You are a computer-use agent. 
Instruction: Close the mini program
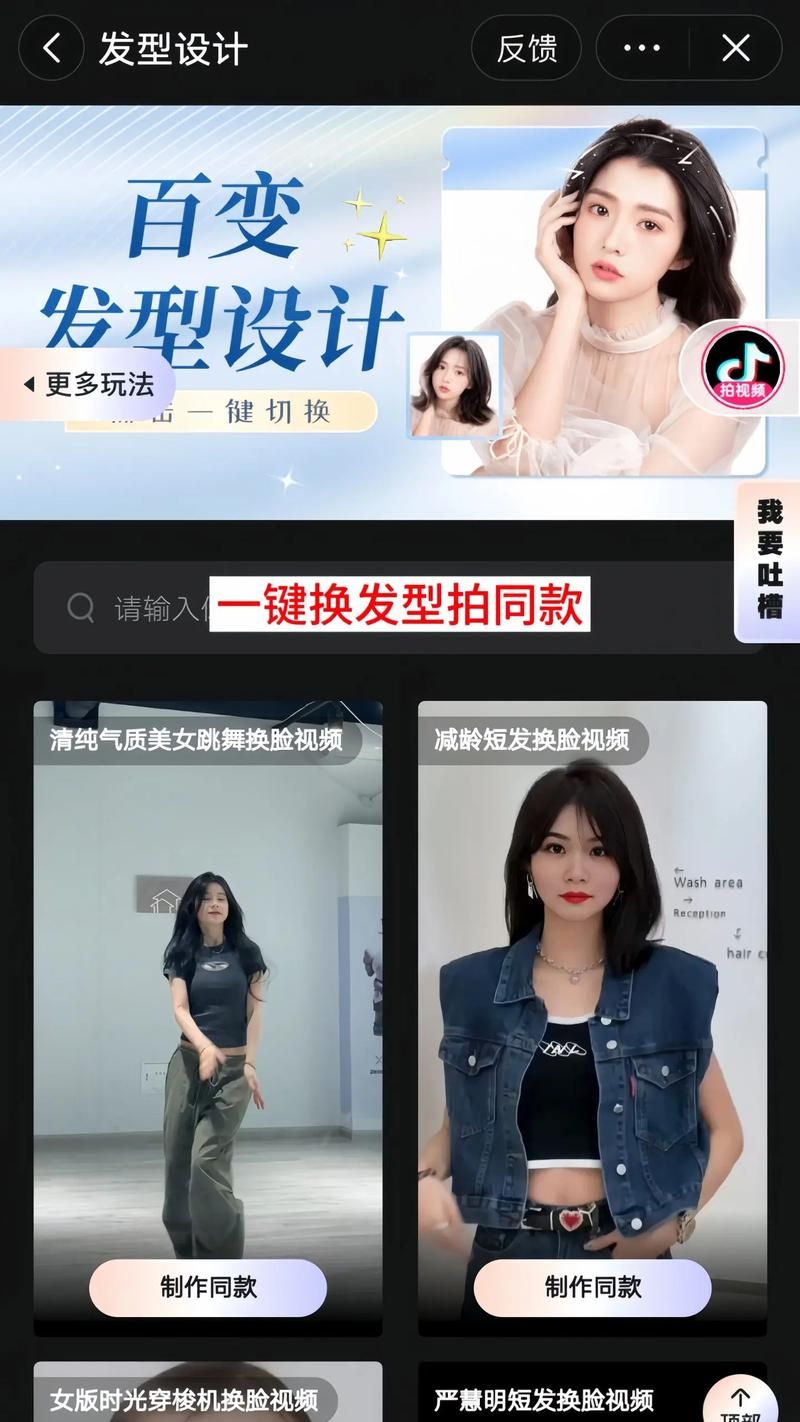pos(736,48)
